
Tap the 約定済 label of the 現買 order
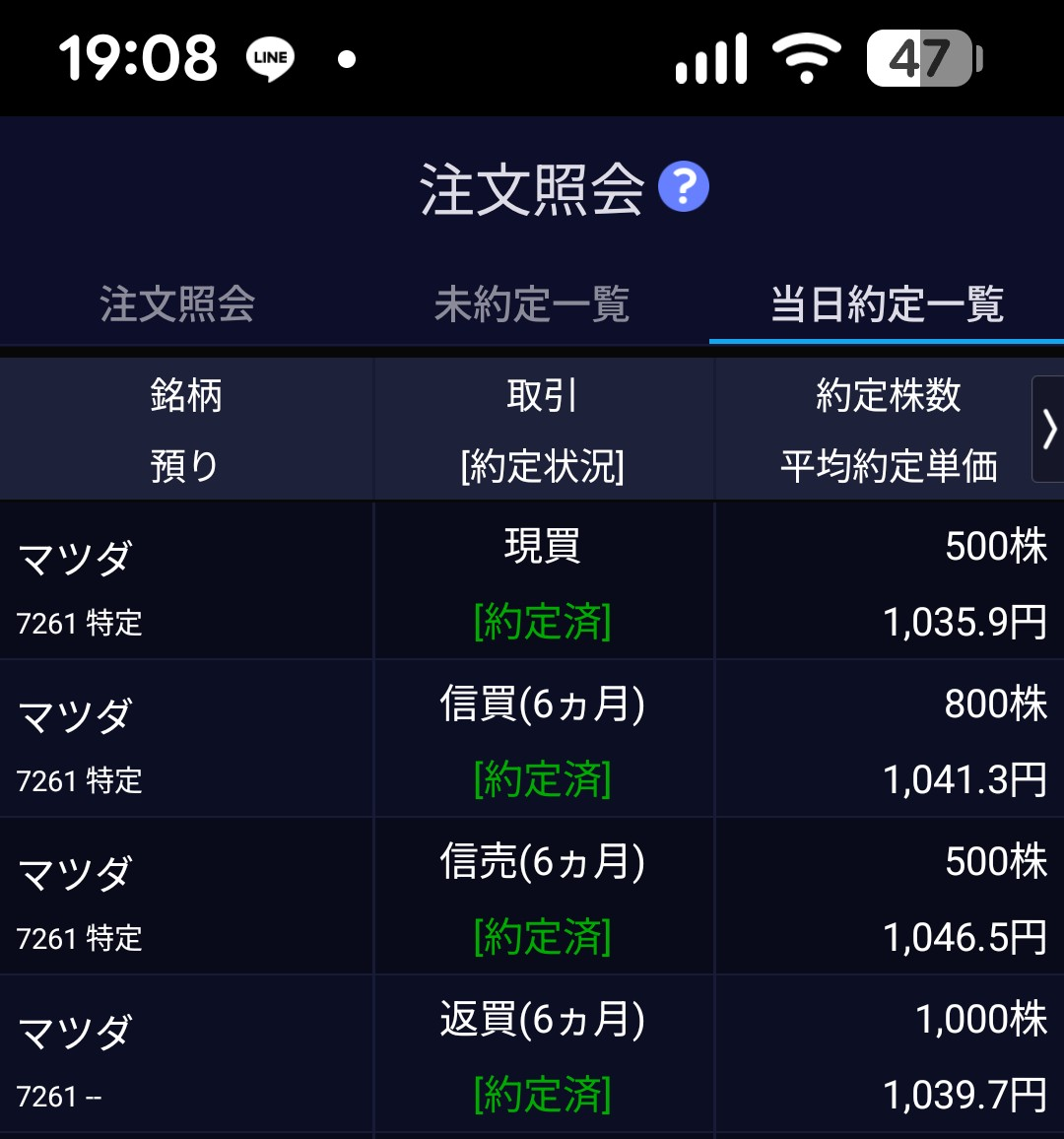tap(543, 621)
